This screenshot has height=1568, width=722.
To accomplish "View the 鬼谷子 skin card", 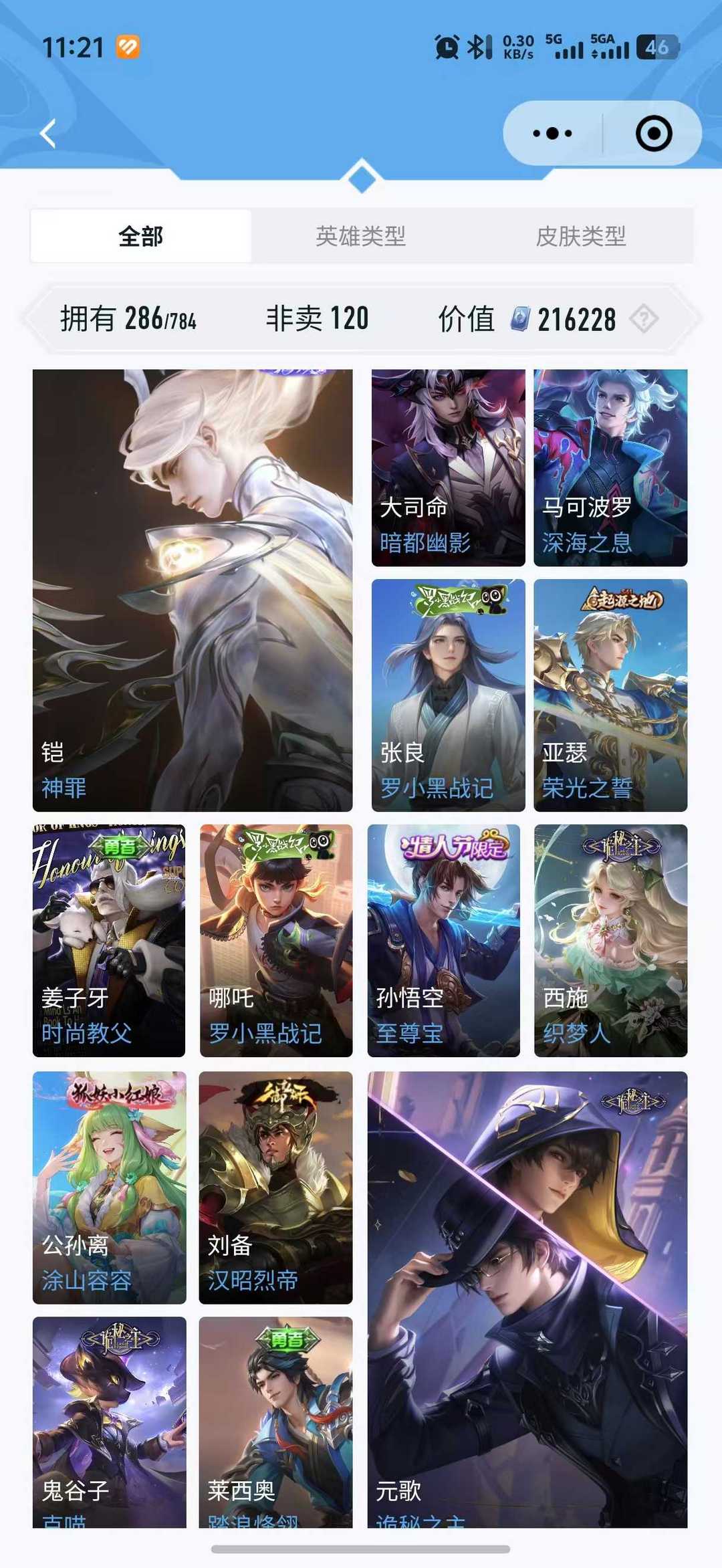I will click(x=109, y=1421).
